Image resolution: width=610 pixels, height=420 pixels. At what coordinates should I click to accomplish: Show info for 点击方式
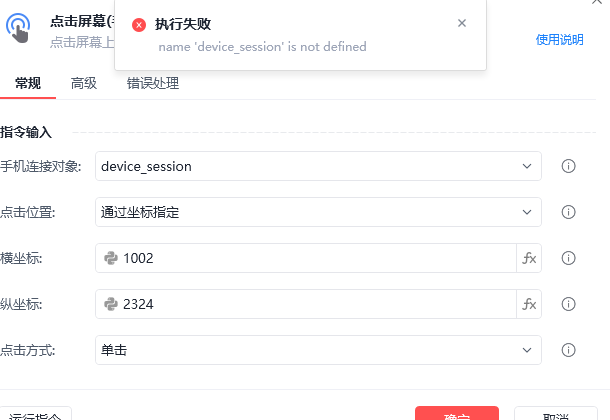[x=568, y=350]
